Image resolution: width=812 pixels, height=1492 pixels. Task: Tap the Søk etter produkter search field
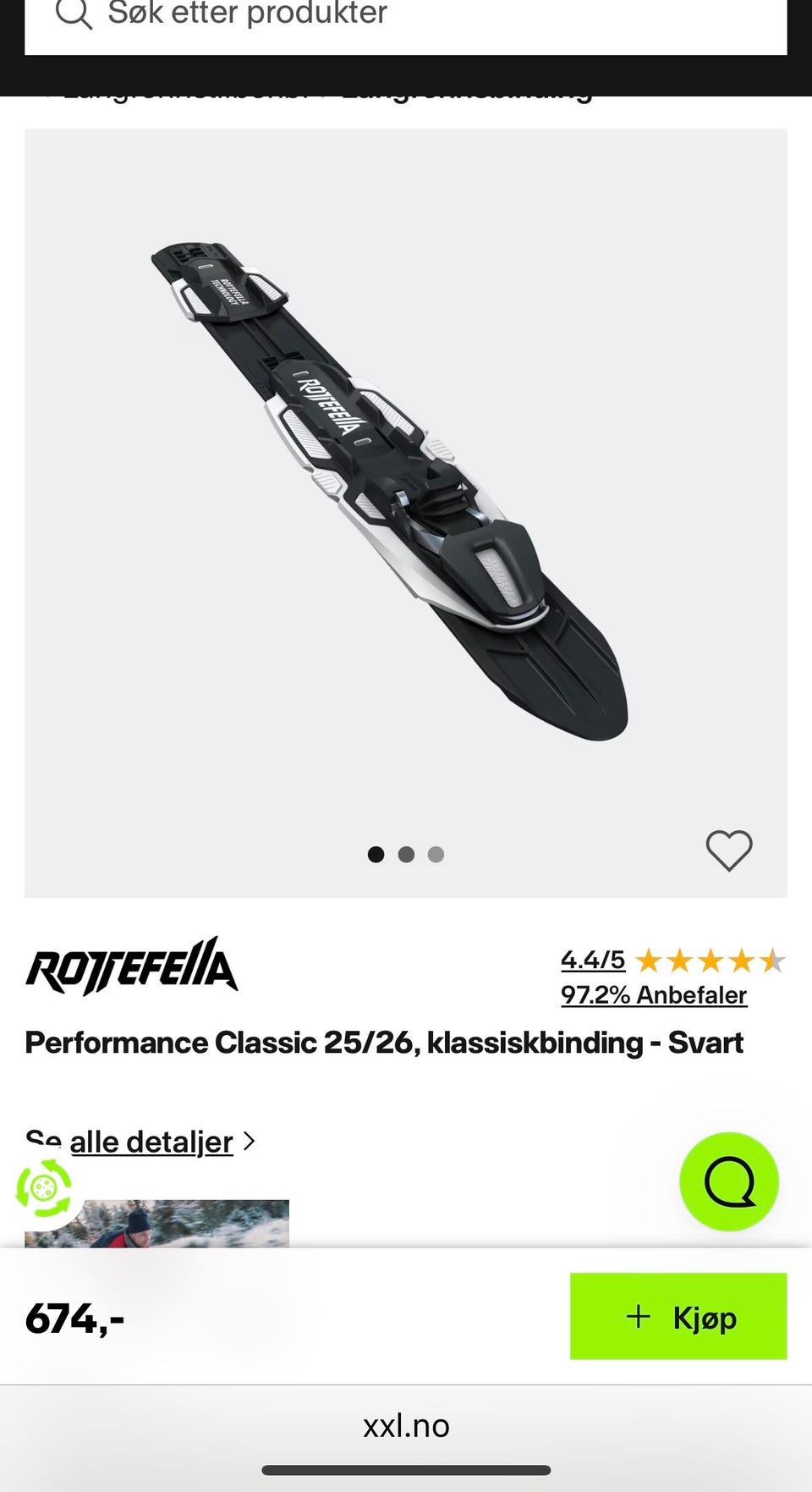[406, 17]
